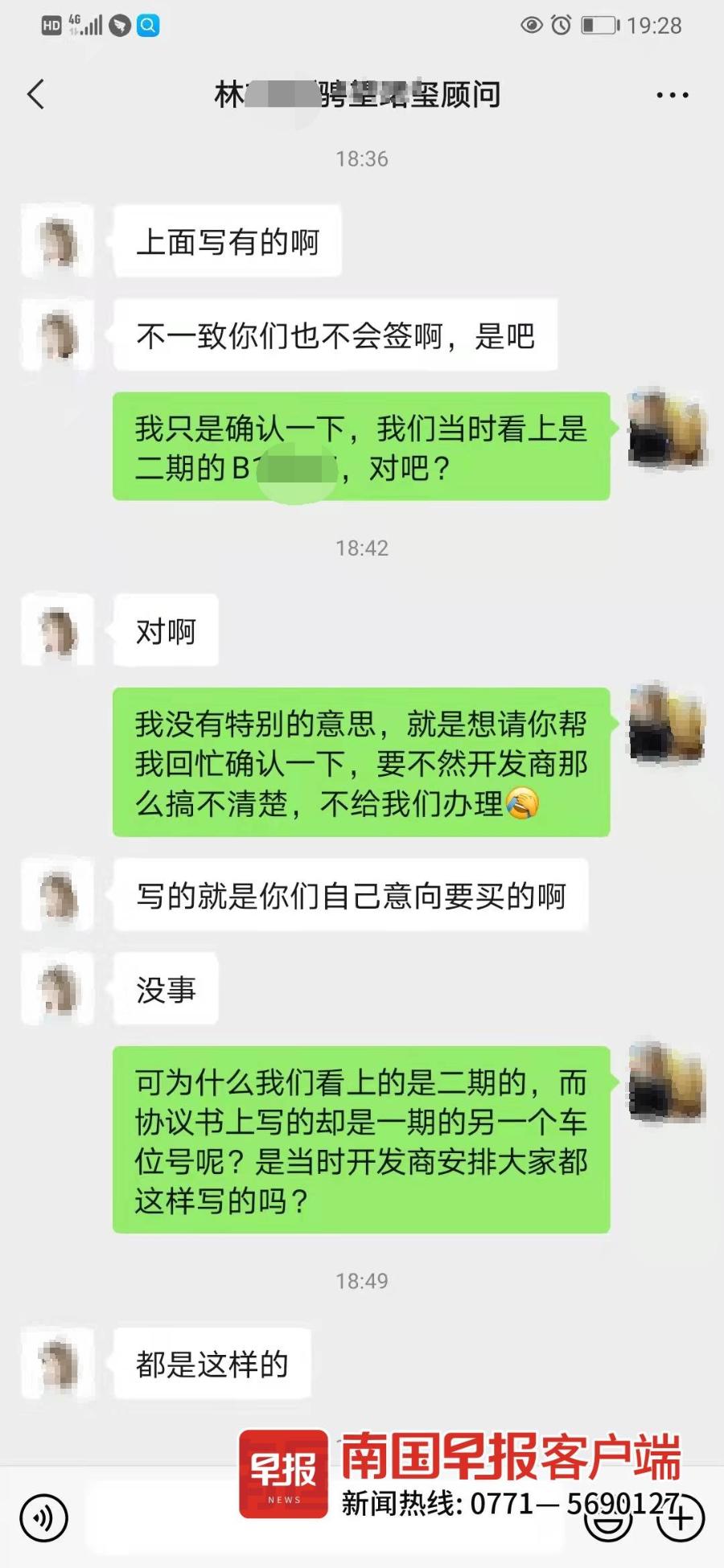Switch to voice message input
Image resolution: width=724 pixels, height=1568 pixels.
coord(43,1518)
